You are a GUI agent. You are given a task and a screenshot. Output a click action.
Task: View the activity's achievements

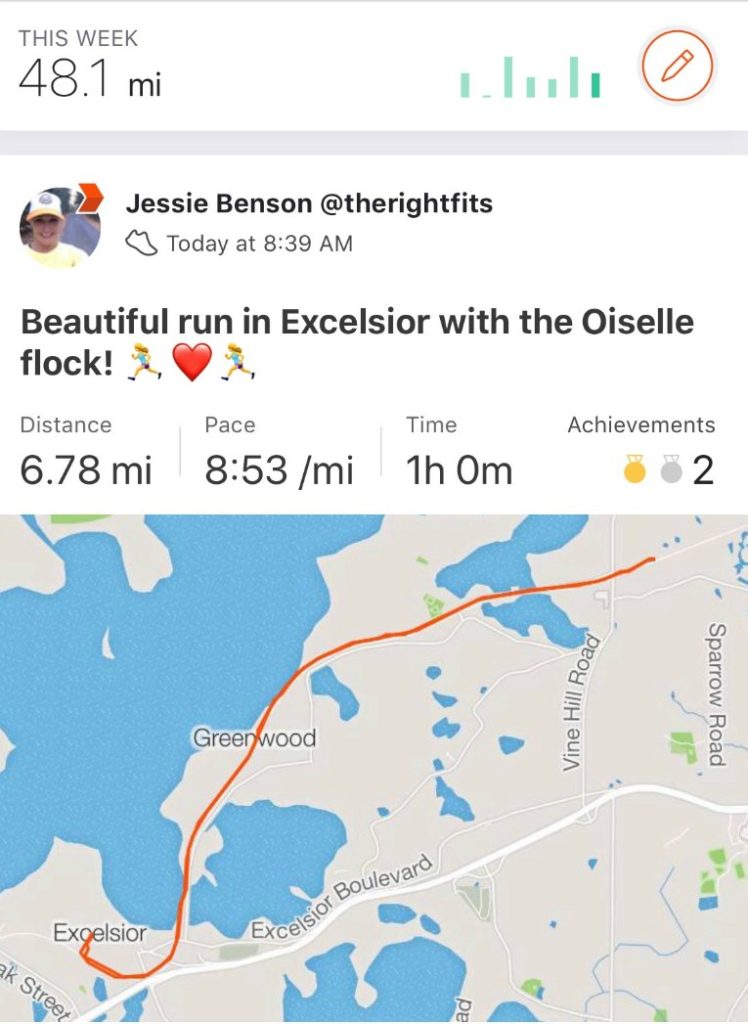[x=667, y=469]
